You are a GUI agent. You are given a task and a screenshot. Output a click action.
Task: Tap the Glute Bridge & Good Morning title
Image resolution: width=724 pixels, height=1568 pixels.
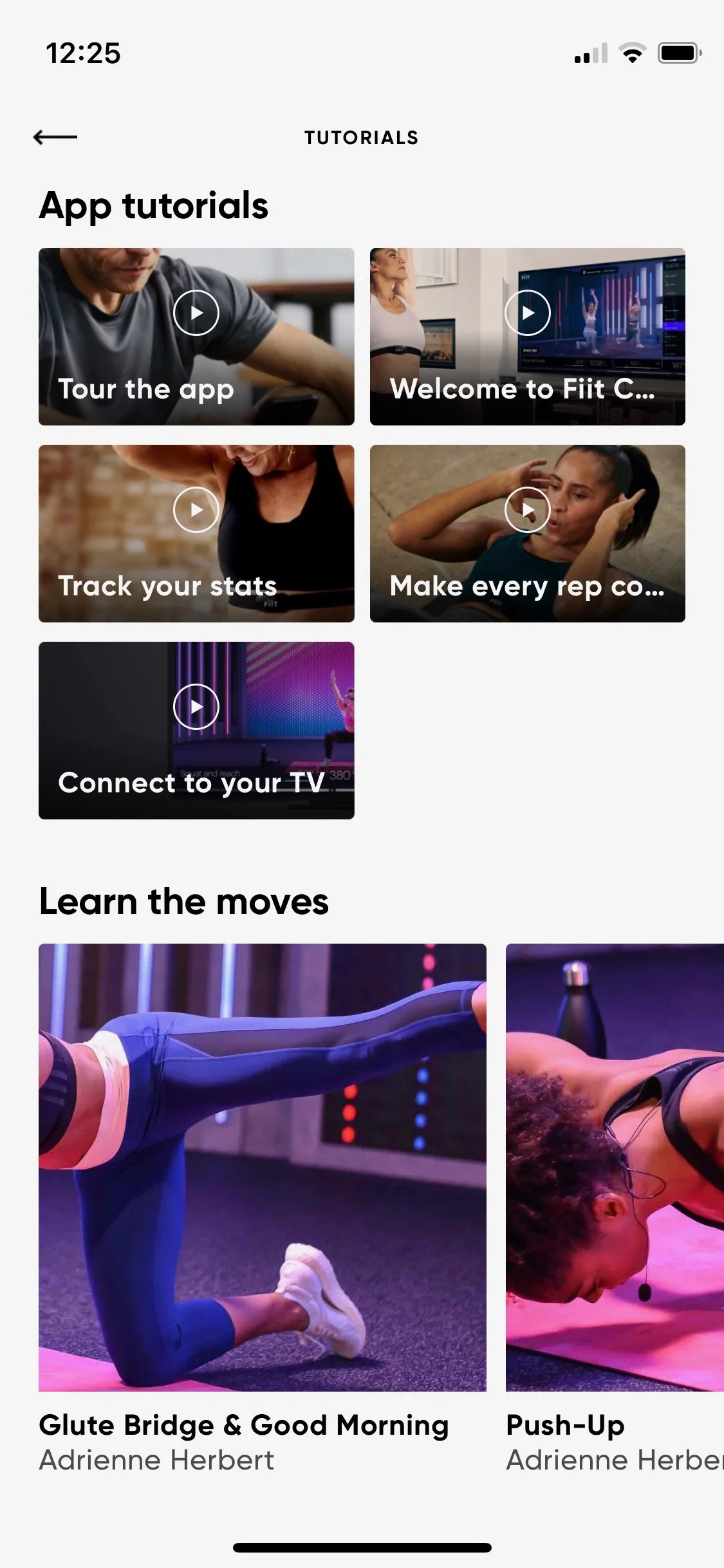click(x=243, y=1424)
